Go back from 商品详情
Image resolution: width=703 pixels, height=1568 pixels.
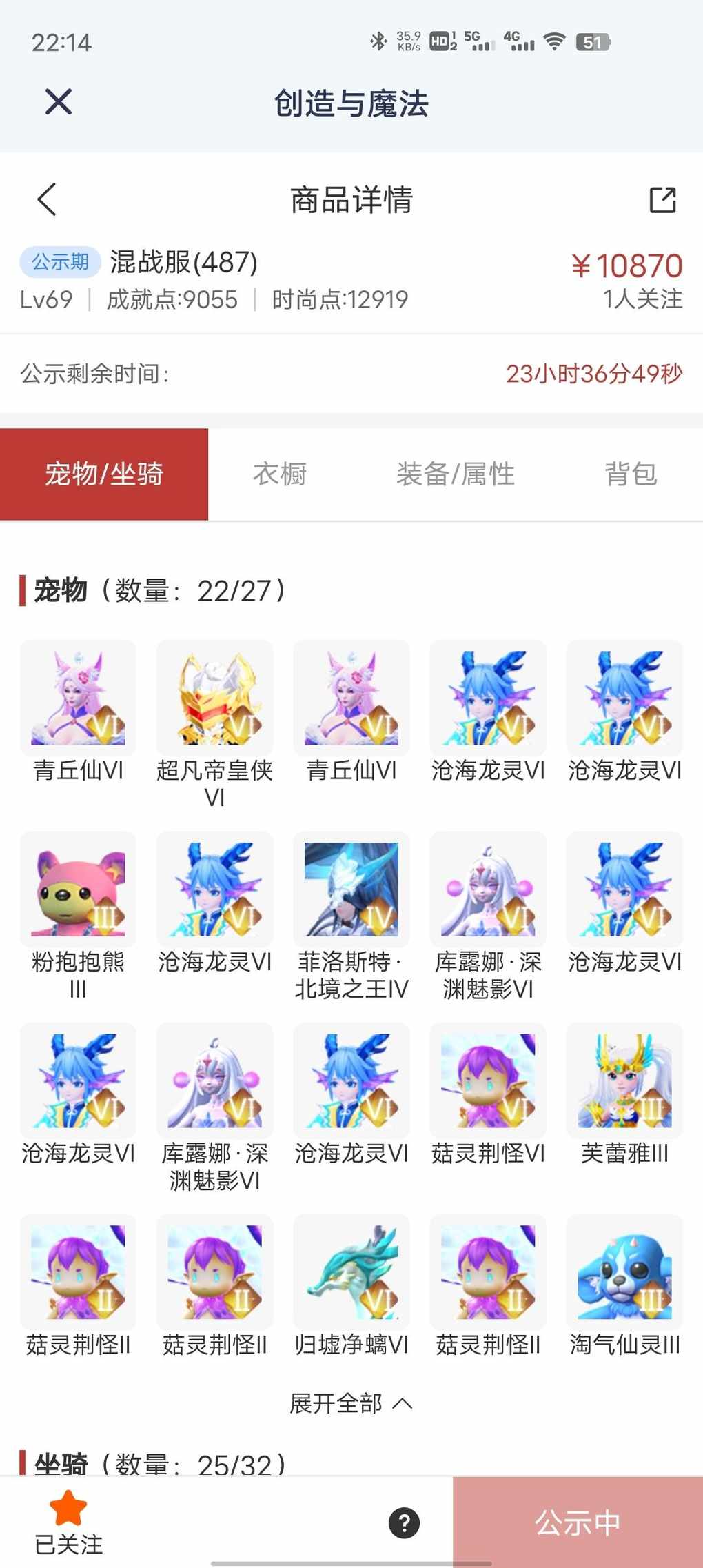pyautogui.click(x=47, y=200)
